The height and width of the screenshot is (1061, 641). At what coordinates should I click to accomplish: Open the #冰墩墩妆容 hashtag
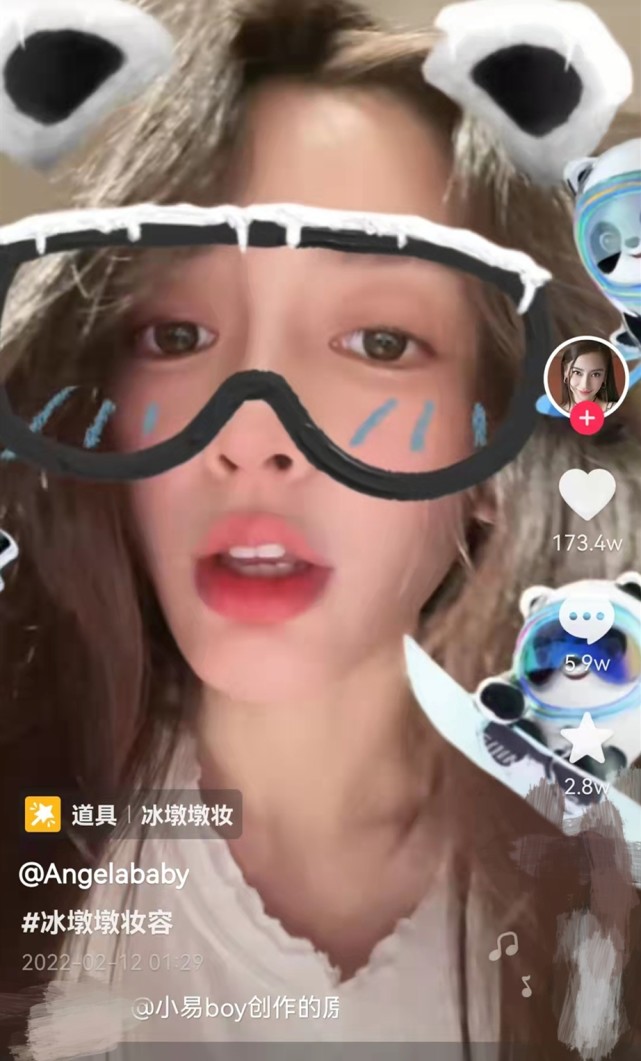tap(98, 922)
